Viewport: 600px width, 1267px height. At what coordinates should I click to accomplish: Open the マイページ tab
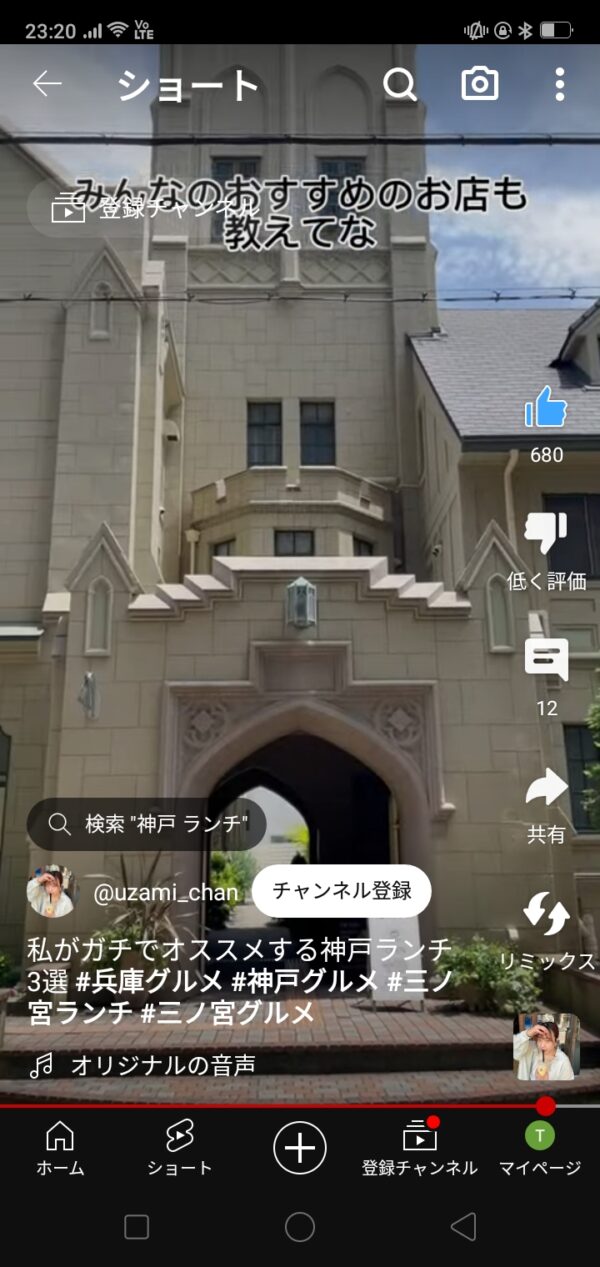540,1147
